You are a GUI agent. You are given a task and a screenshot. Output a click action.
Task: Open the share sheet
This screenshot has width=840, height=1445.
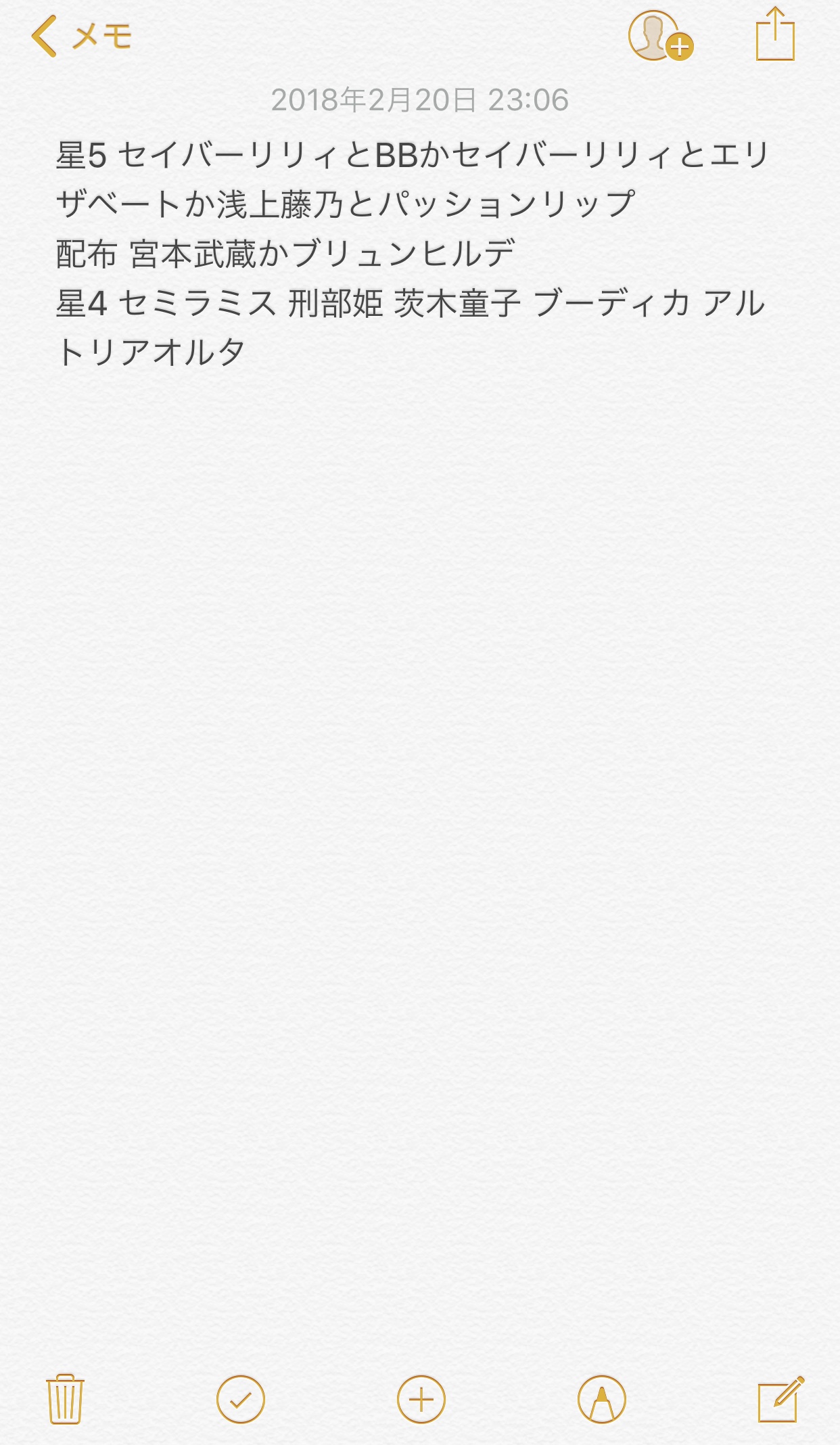coord(775,35)
